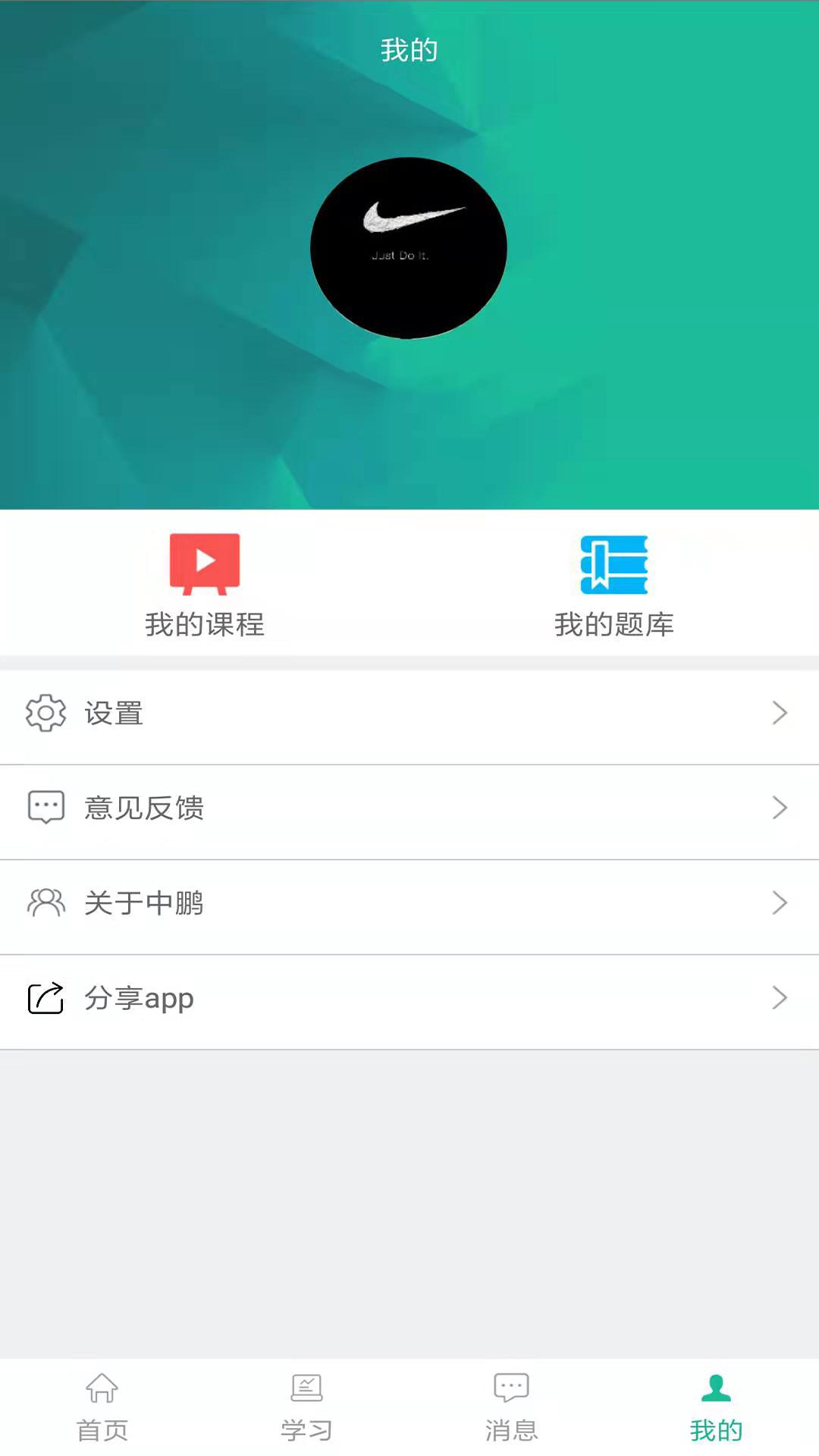Tap the Nike profile avatar

pos(409,246)
